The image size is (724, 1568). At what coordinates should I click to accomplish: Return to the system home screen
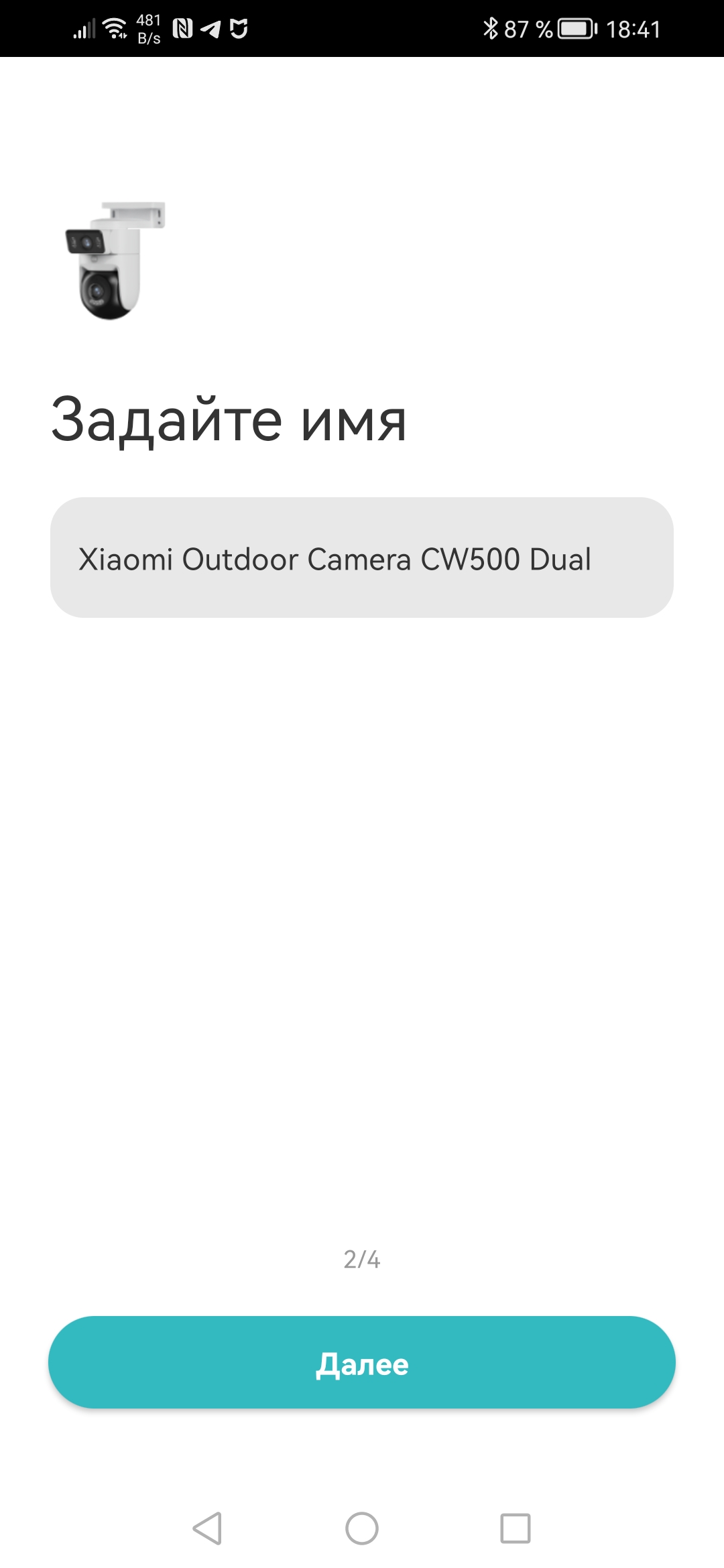tap(362, 1528)
